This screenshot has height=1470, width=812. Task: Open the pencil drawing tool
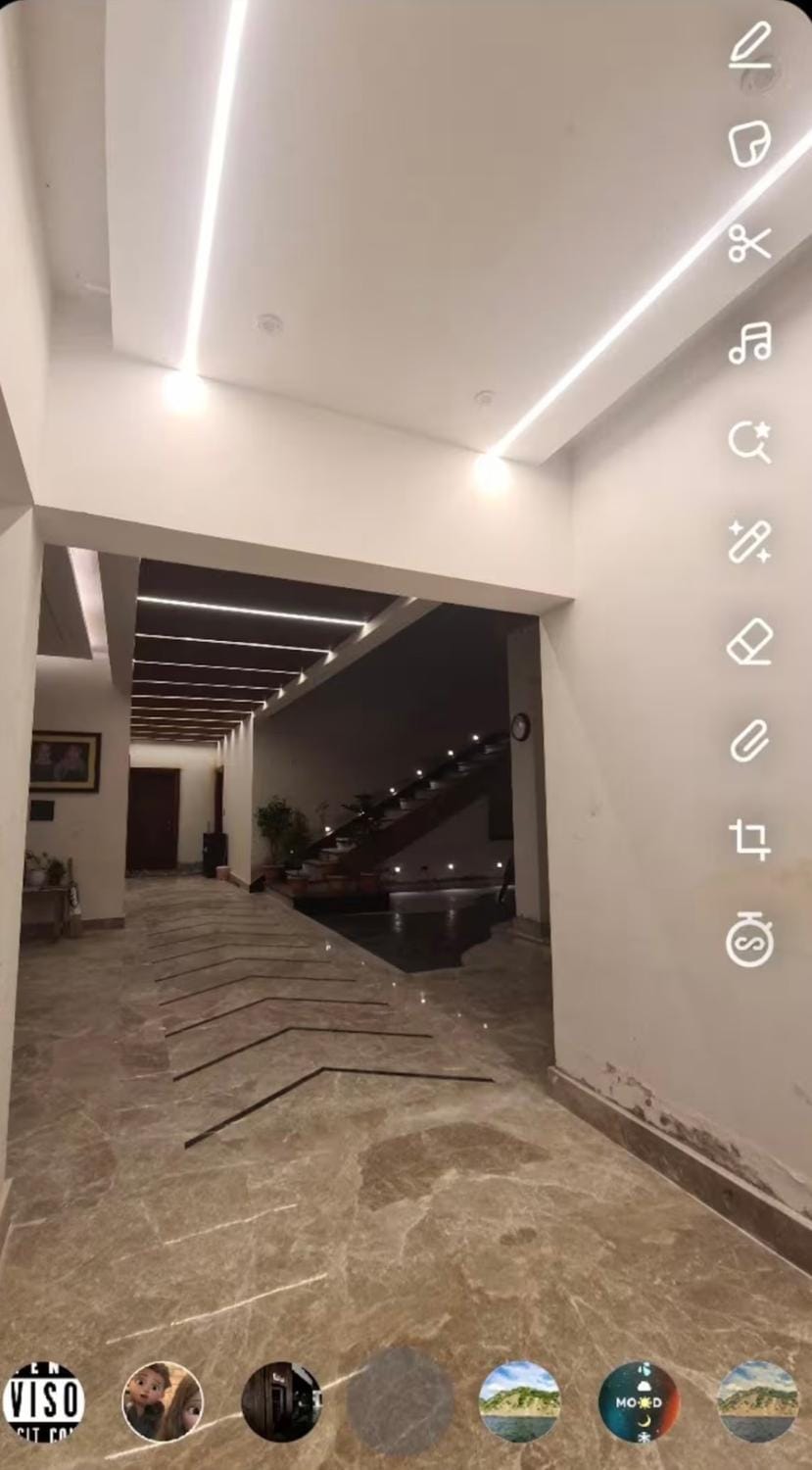(x=750, y=46)
